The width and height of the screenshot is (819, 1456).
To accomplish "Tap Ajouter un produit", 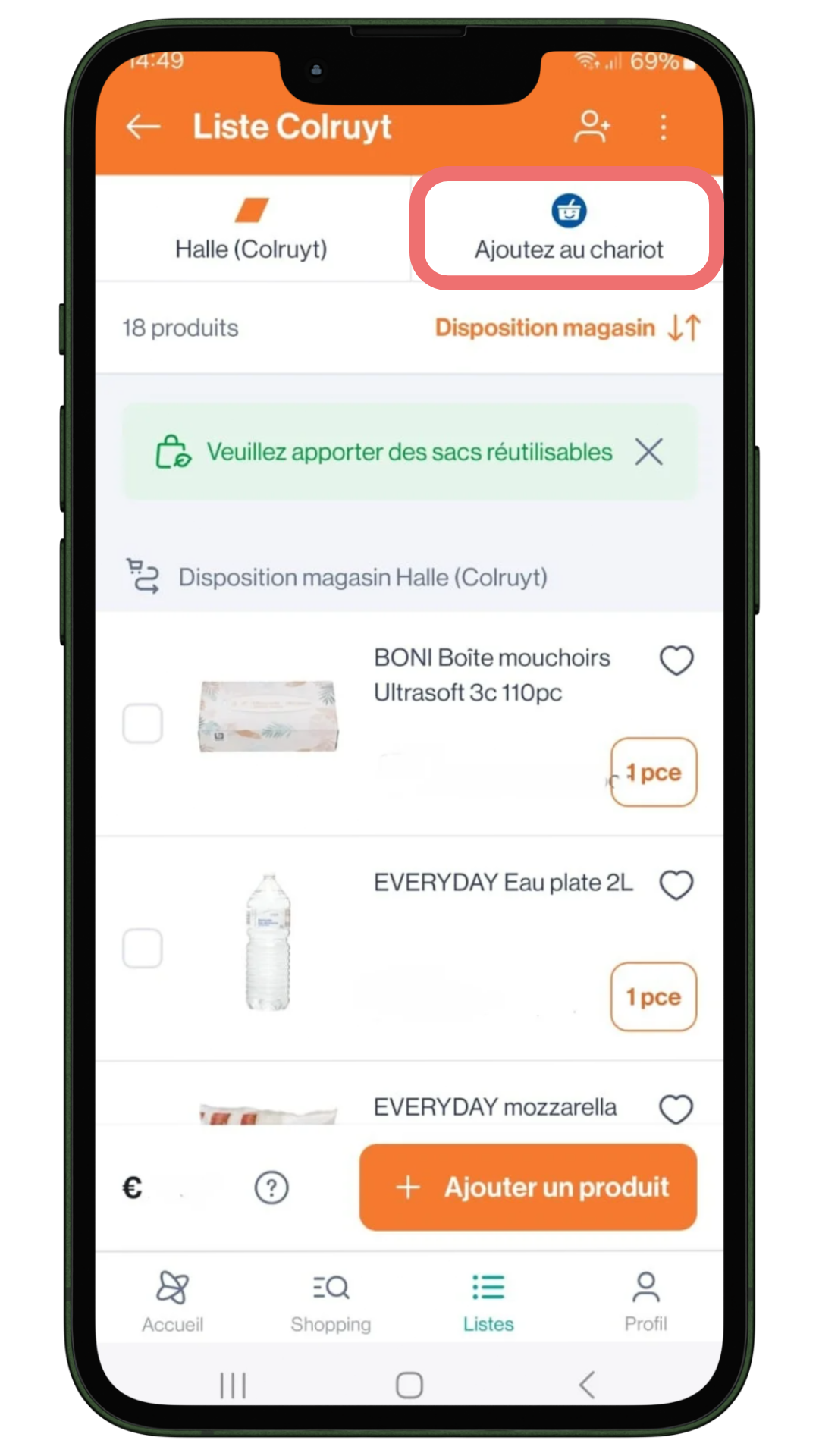I will (528, 1188).
